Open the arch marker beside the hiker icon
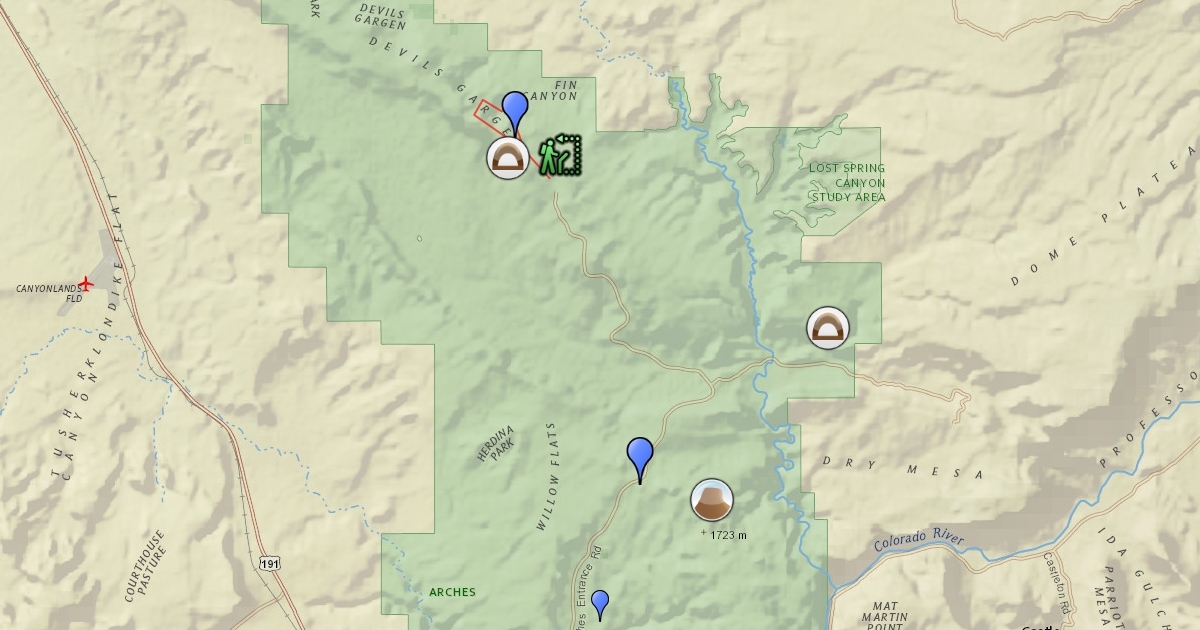This screenshot has height=630, width=1200. point(508,158)
